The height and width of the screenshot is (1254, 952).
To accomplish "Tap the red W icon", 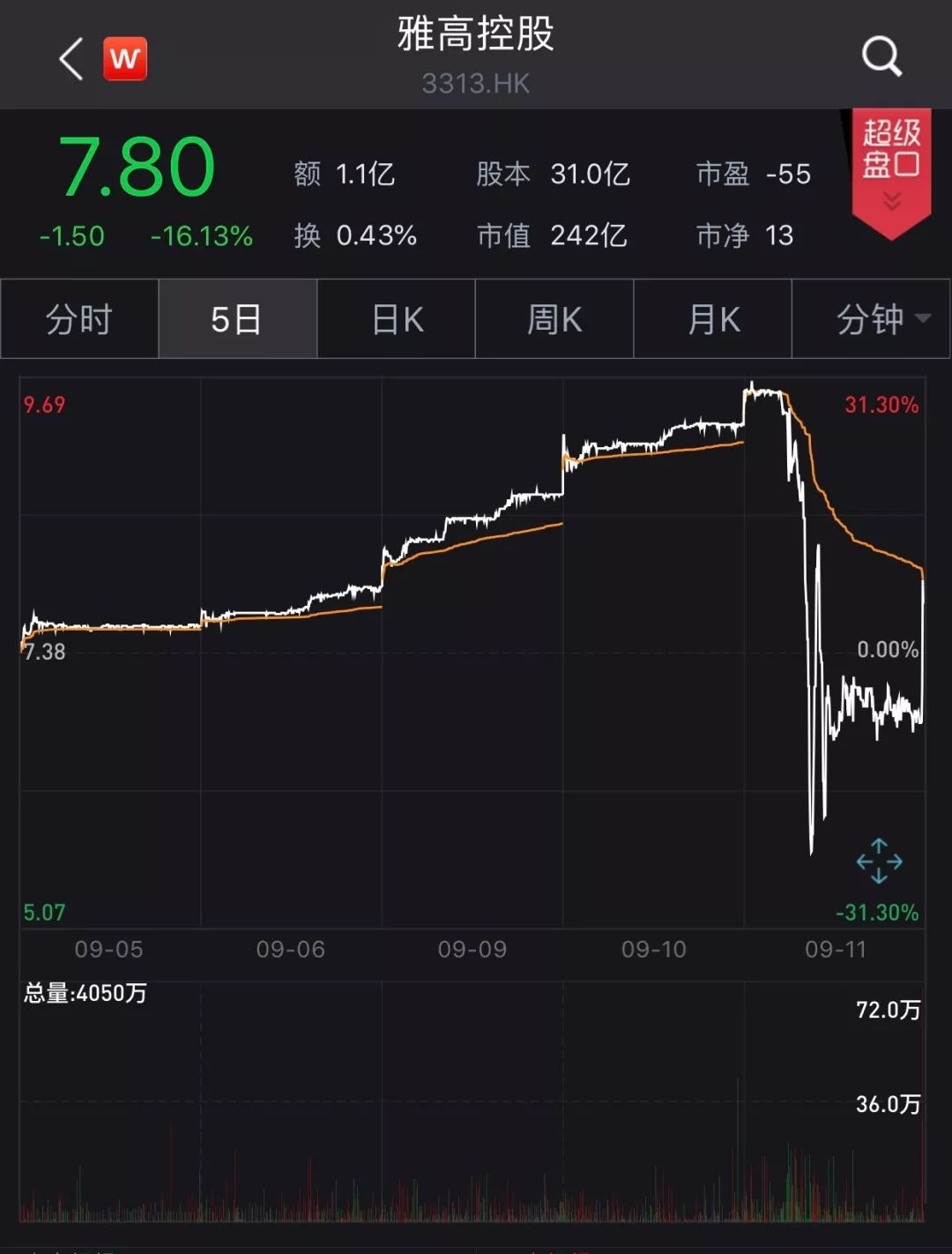I will coord(125,59).
